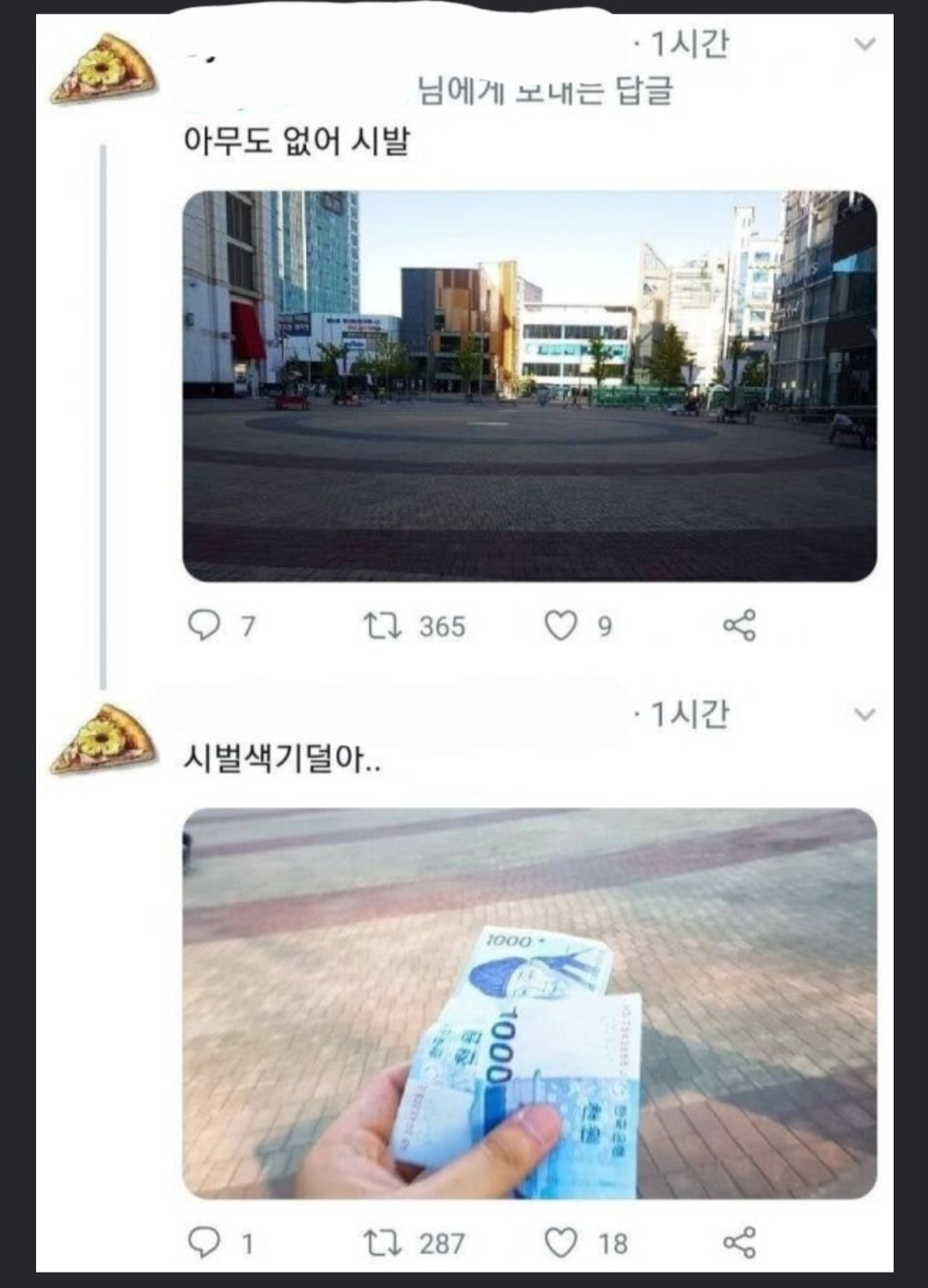Like the tweet '아무도 없어 시발'

561,626
